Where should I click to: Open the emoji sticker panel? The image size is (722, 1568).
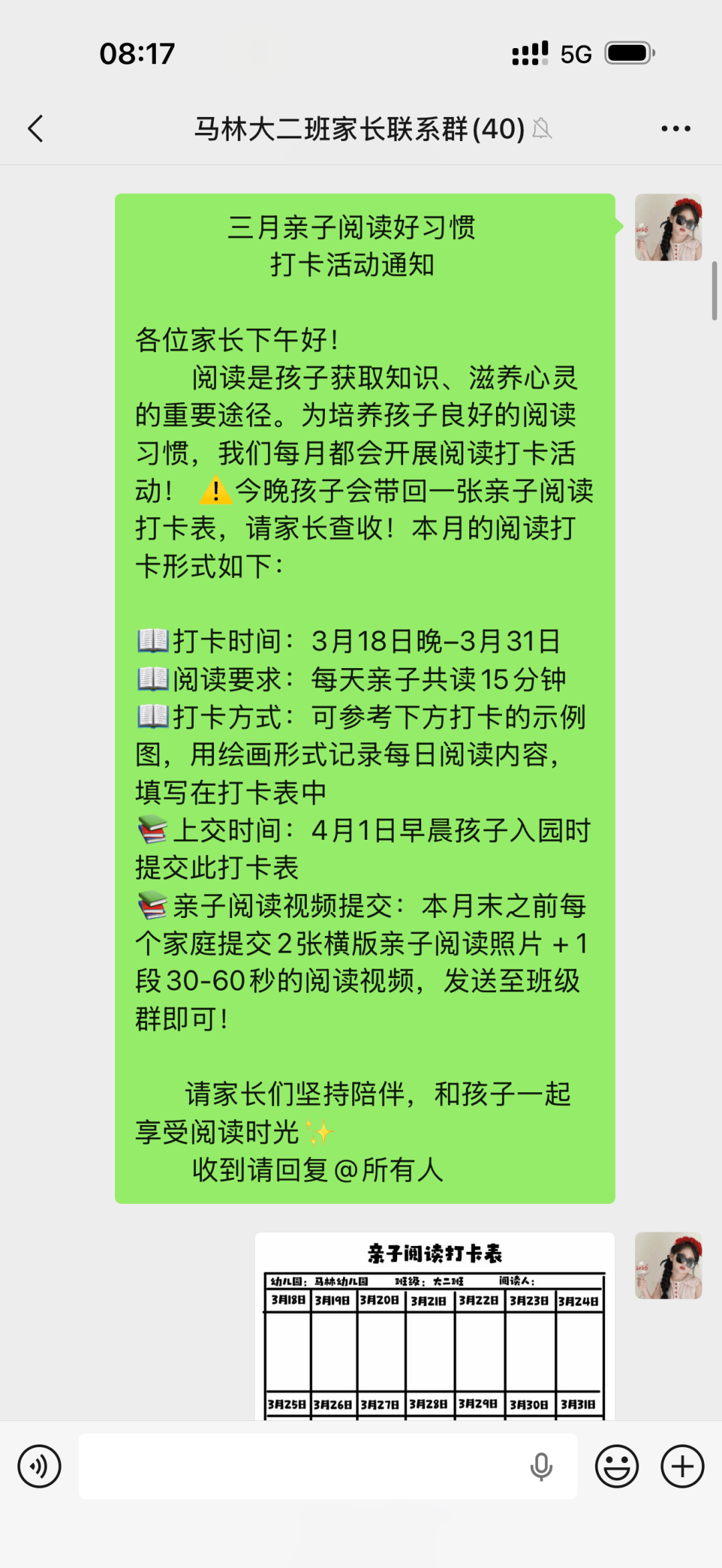click(x=616, y=1466)
